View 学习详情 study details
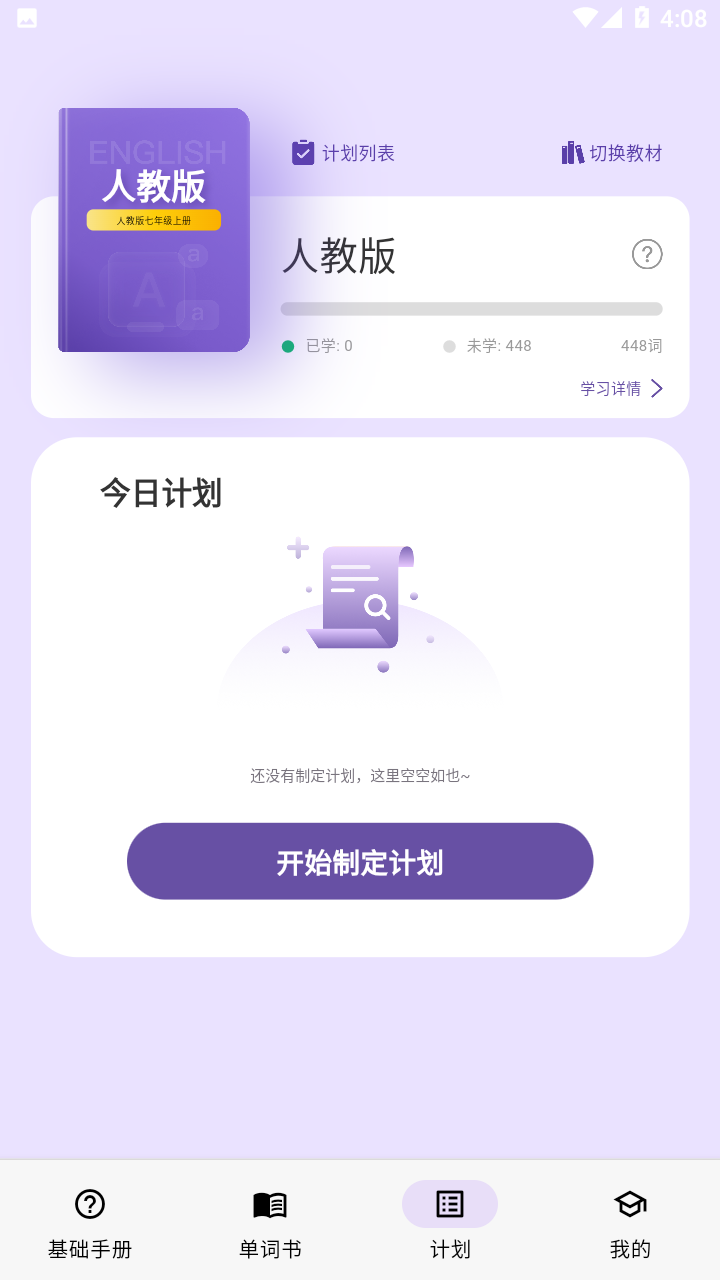The height and width of the screenshot is (1280, 720). [x=621, y=389]
